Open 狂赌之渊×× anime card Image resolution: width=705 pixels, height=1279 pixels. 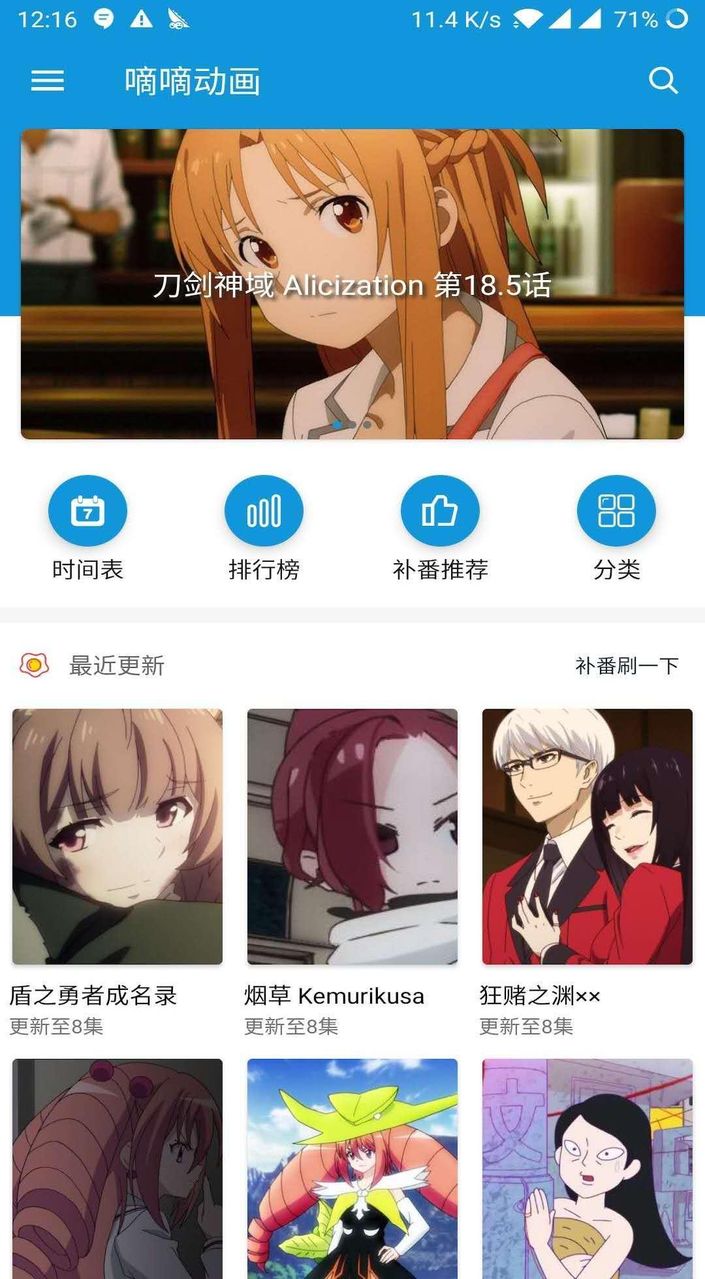point(587,837)
